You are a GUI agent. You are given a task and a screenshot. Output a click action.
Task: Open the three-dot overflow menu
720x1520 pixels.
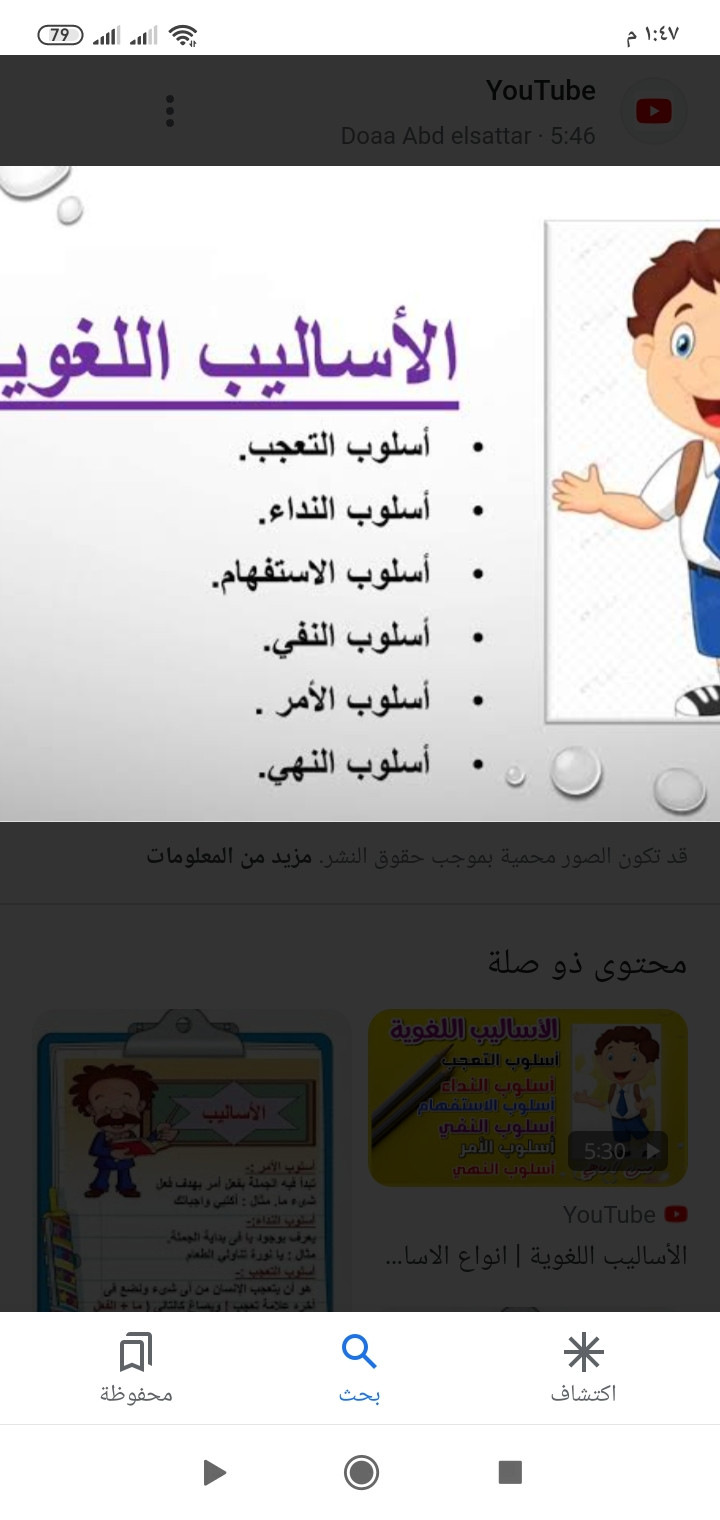pos(170,111)
